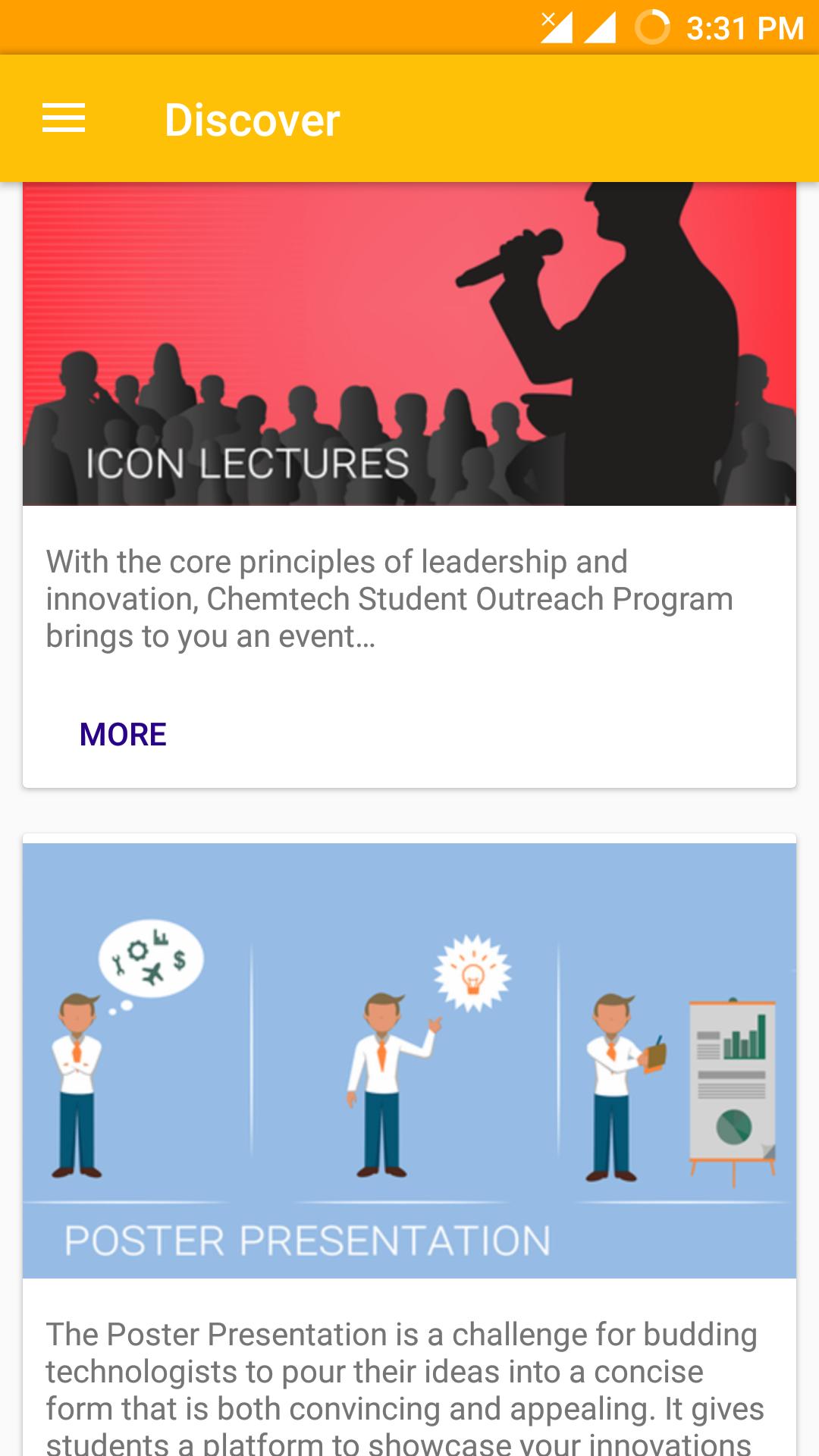Tap the hamburger icon on the app bar
This screenshot has height=1456, width=819.
tap(64, 118)
